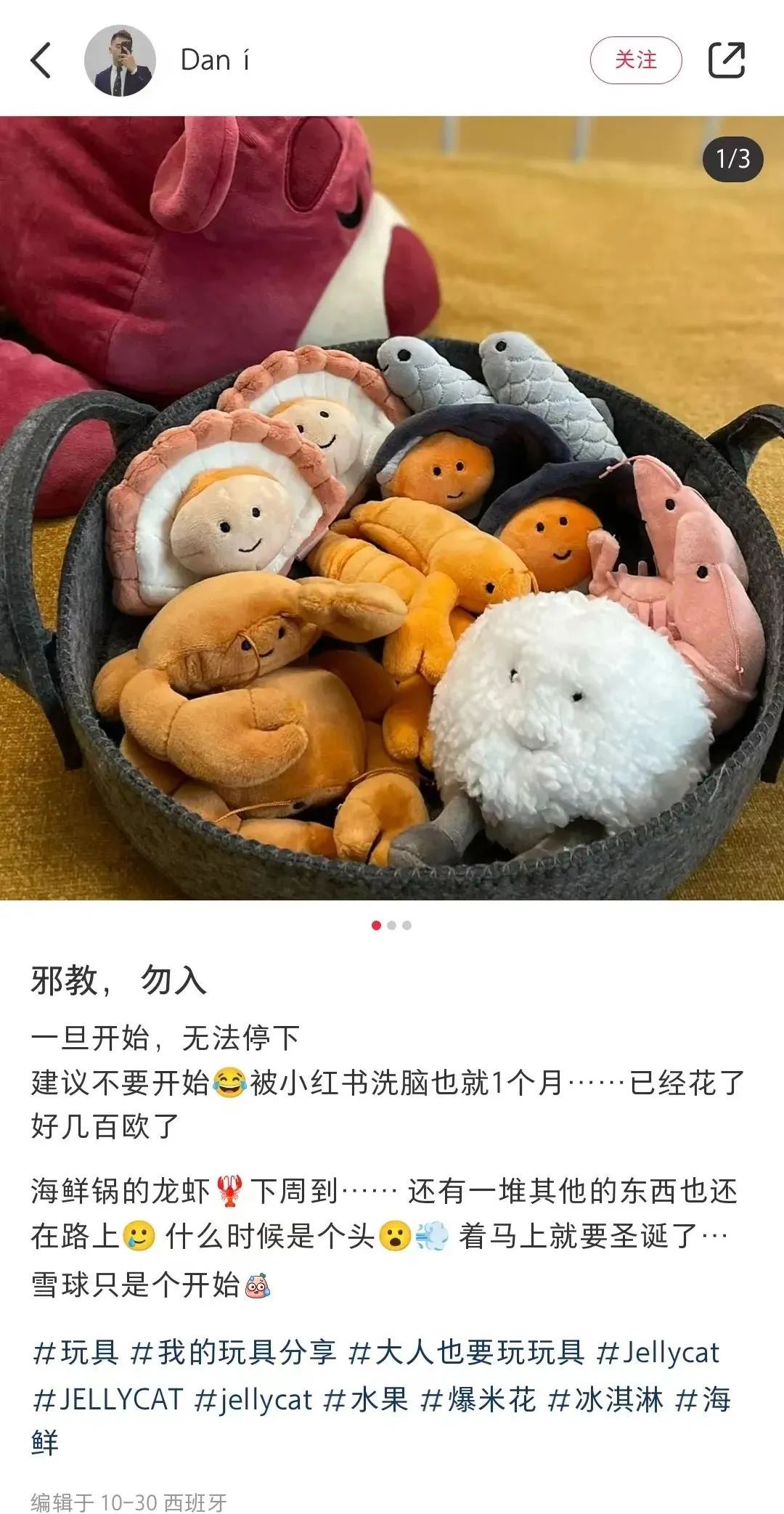Go back using the top-left arrow

(41, 60)
